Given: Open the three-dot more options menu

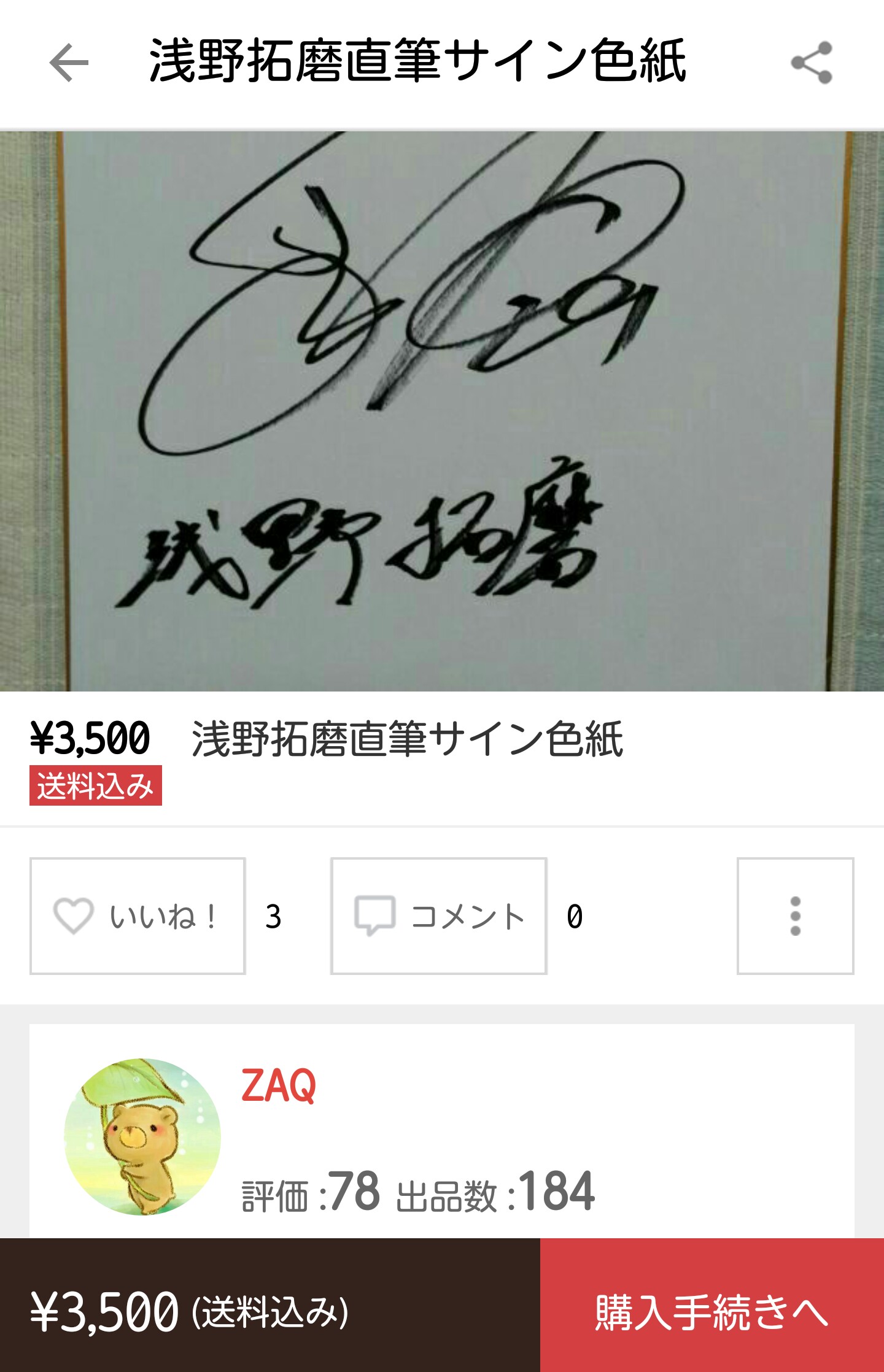Looking at the screenshot, I should pos(795,915).
